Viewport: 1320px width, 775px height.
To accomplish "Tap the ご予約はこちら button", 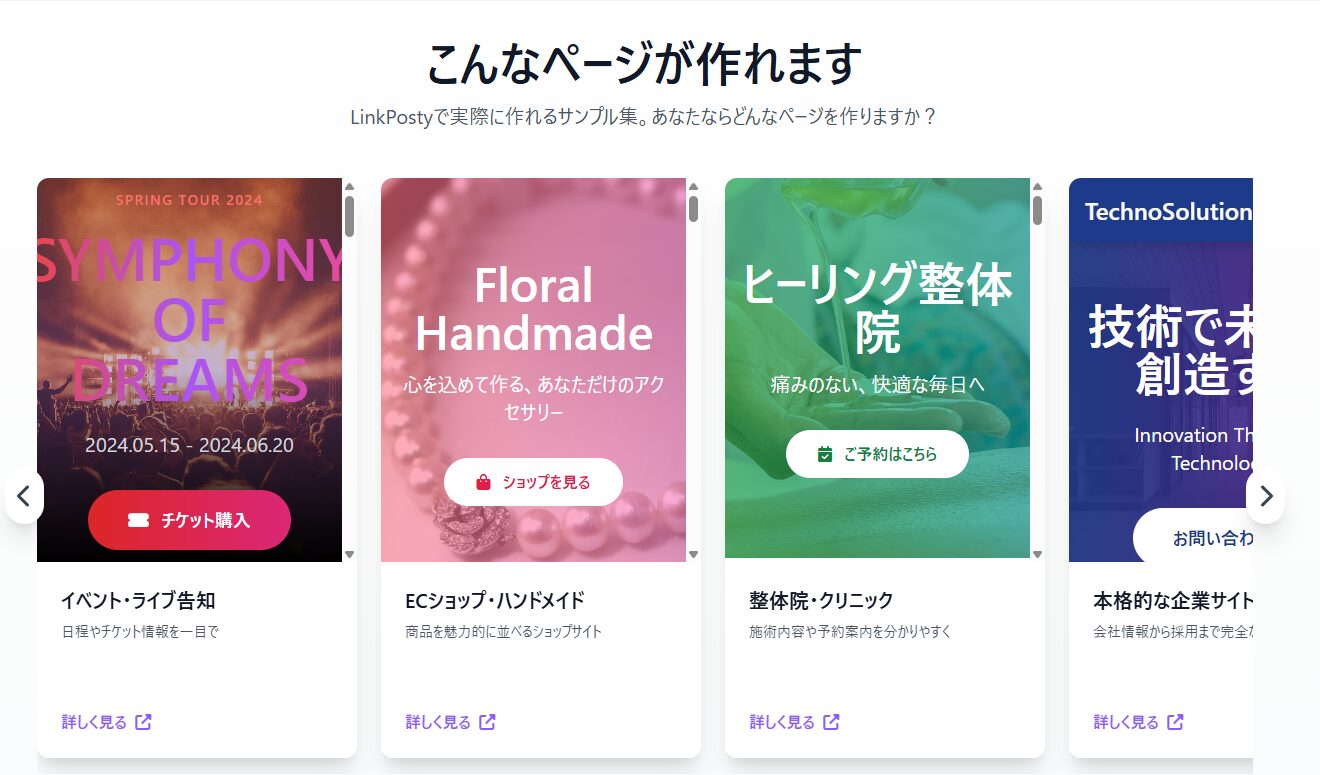I will 877,454.
